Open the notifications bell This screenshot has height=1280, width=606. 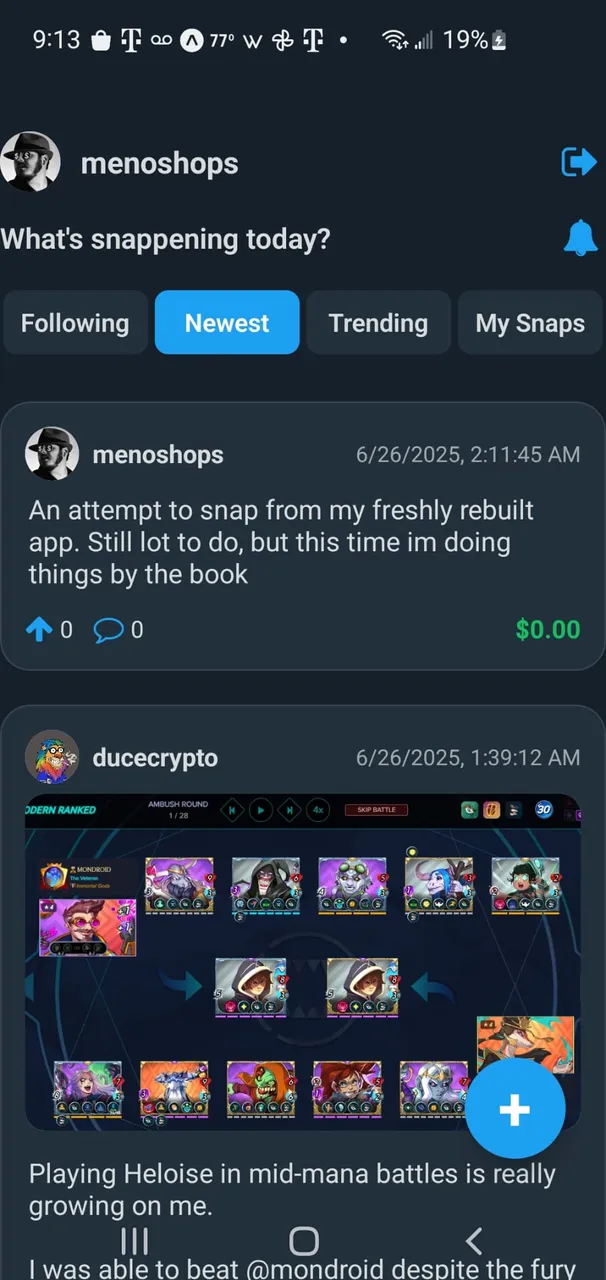pos(580,239)
